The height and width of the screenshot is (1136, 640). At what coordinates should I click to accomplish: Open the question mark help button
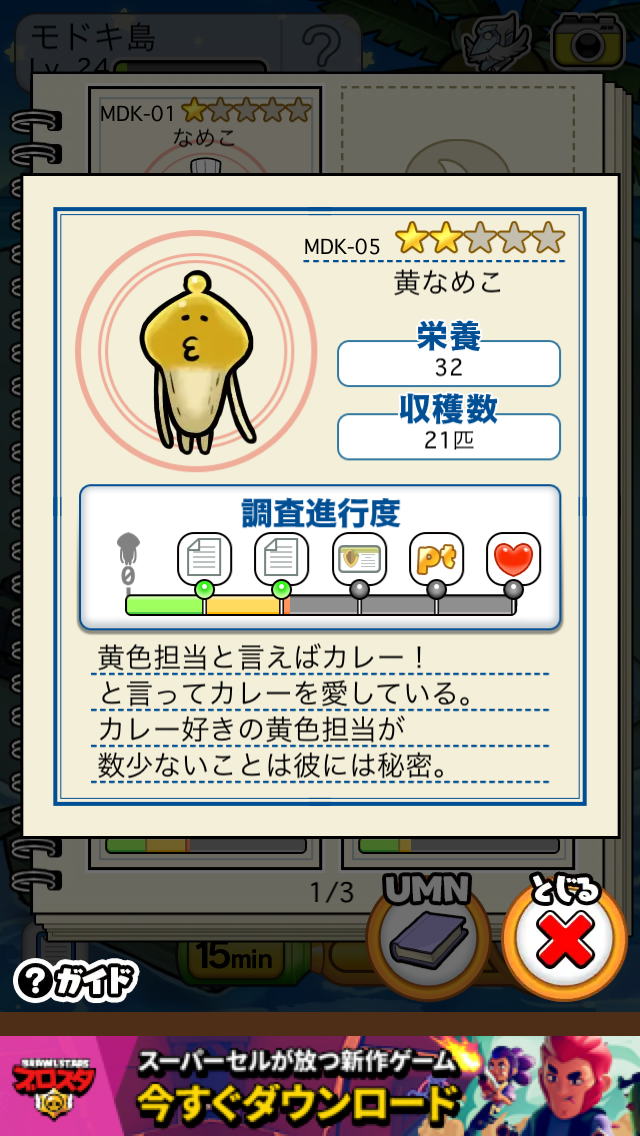322,46
